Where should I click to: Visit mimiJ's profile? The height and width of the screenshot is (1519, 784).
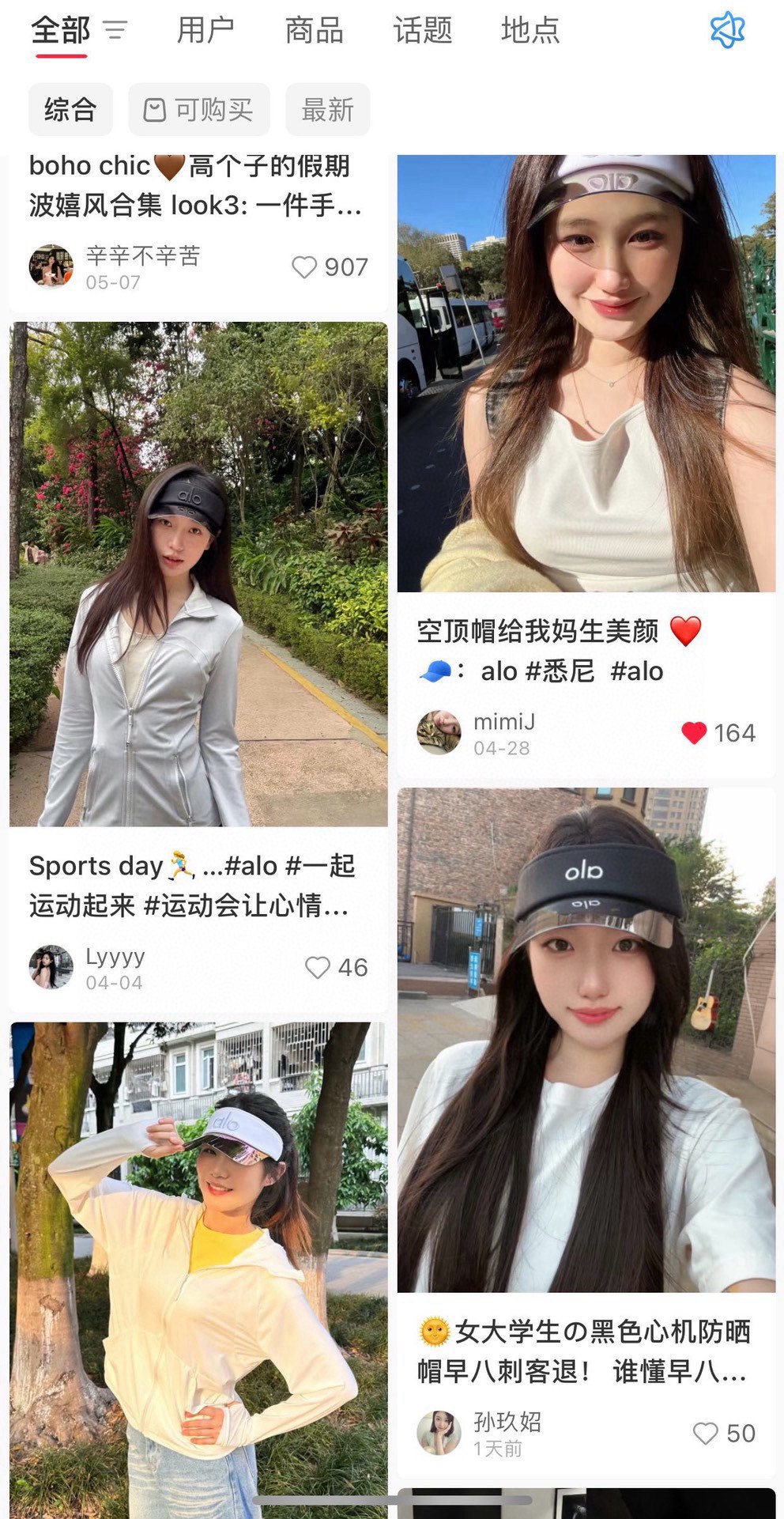click(x=439, y=732)
